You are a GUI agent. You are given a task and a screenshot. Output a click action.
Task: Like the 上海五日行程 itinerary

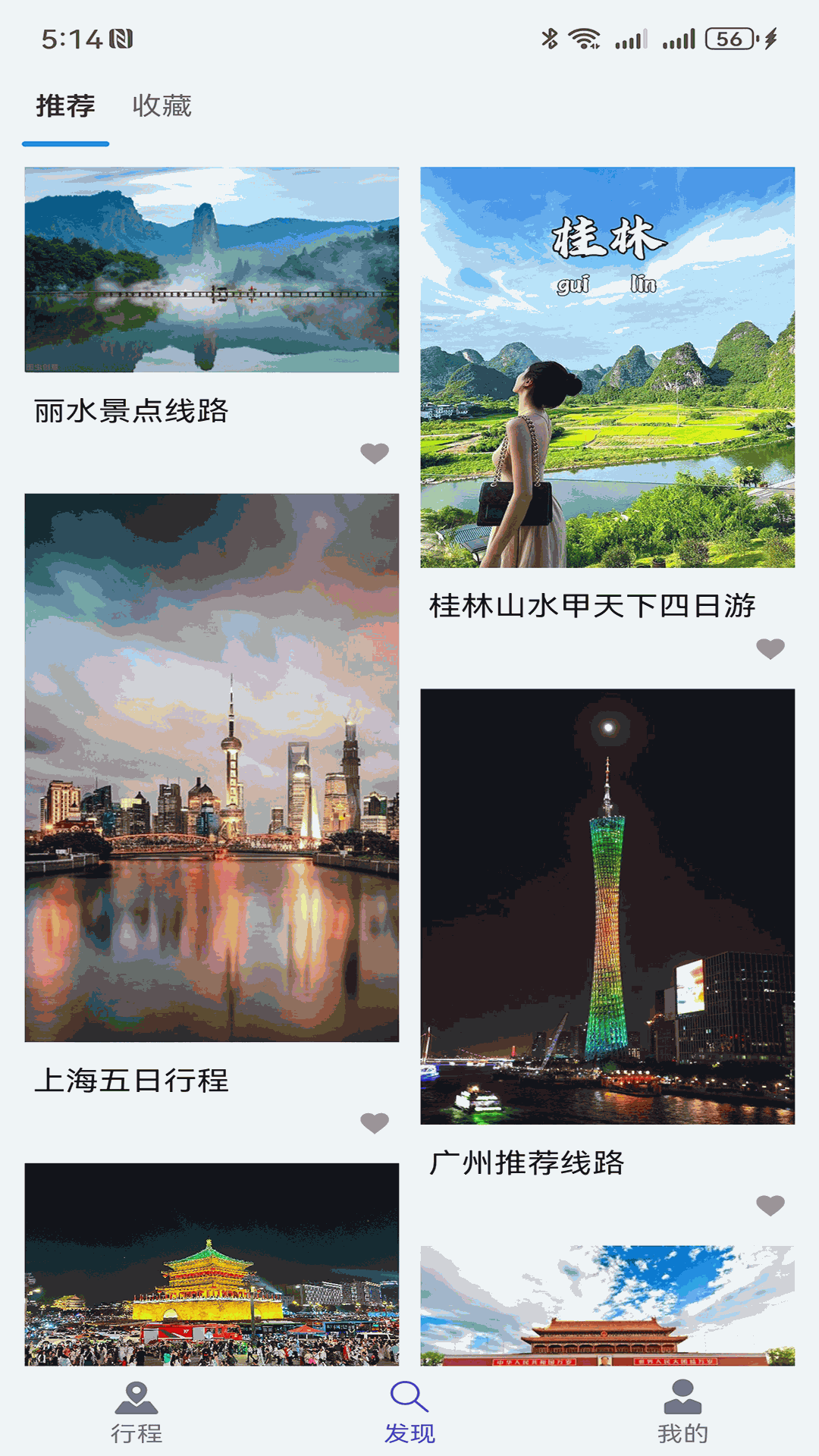coord(374,1122)
